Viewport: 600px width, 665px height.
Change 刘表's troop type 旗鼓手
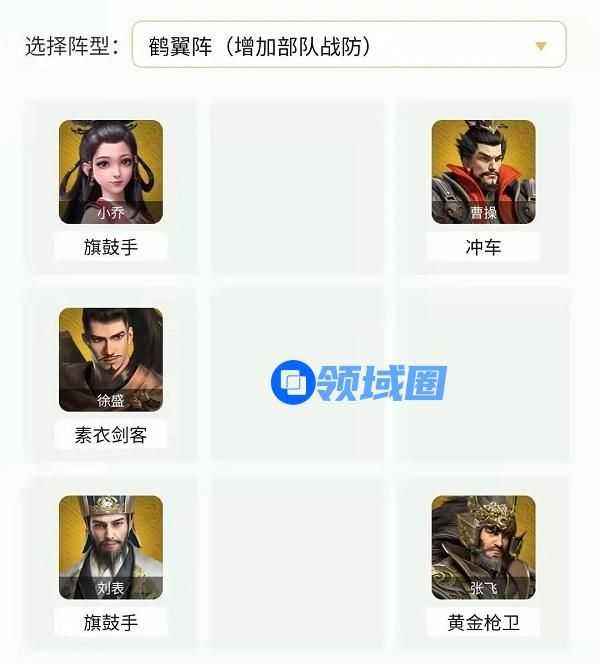110,622
